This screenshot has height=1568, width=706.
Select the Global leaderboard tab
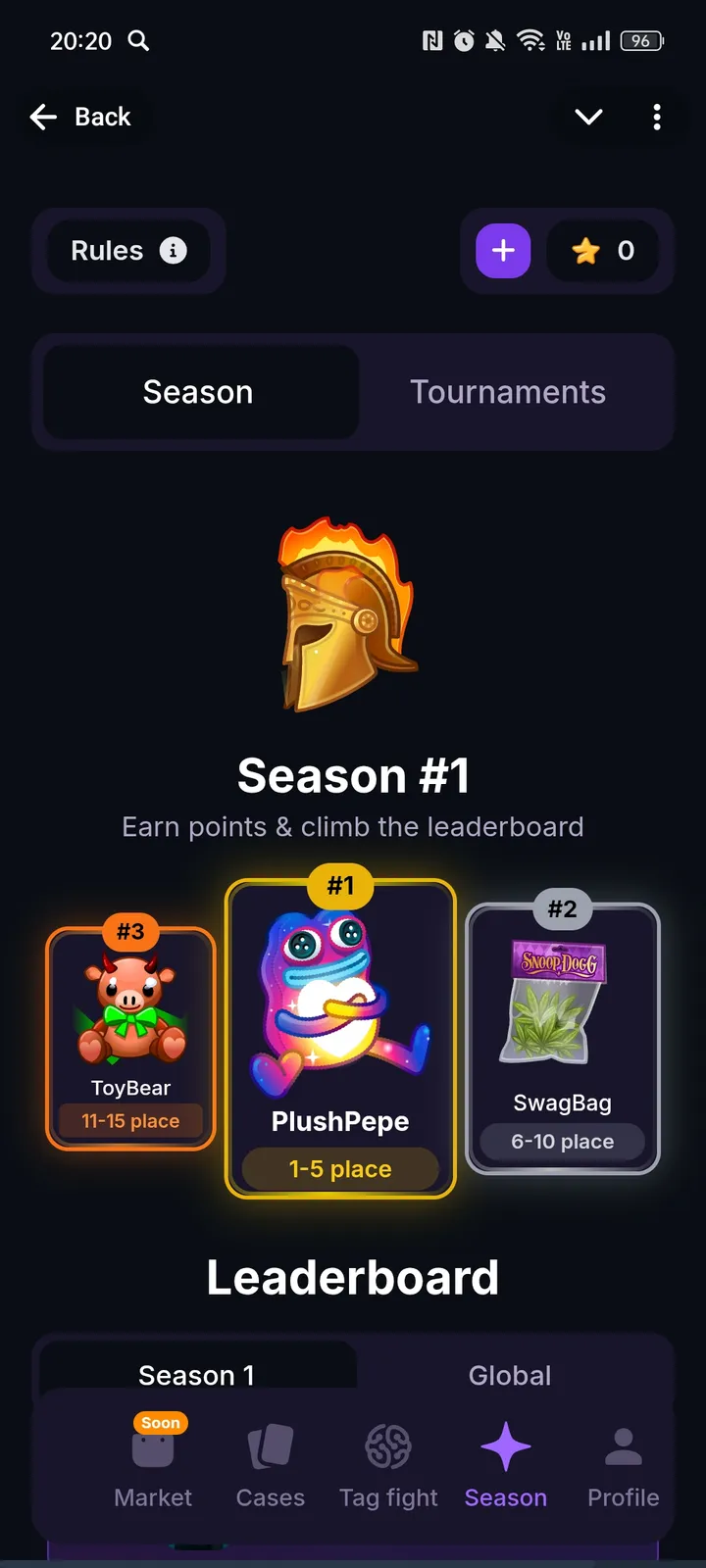pos(509,1375)
